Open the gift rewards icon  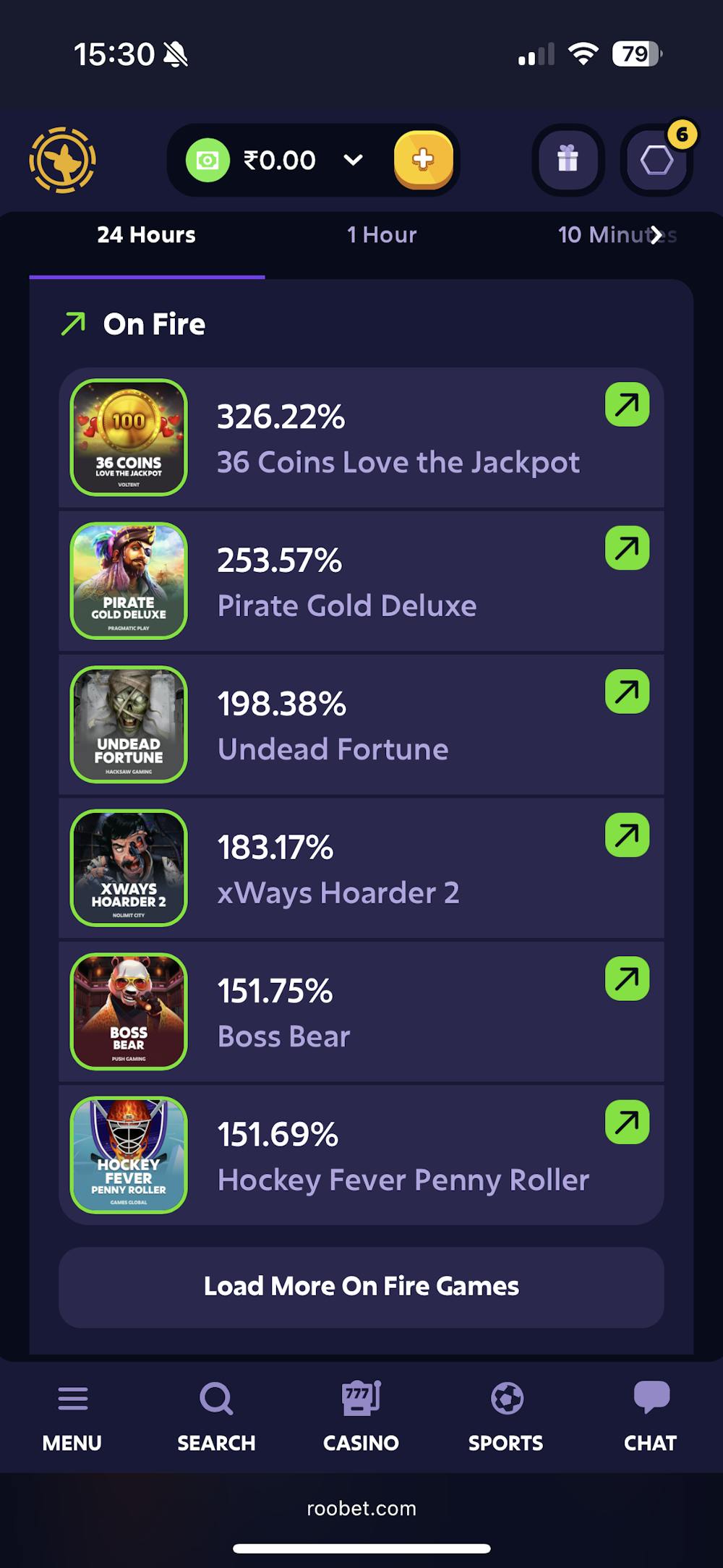tap(568, 159)
